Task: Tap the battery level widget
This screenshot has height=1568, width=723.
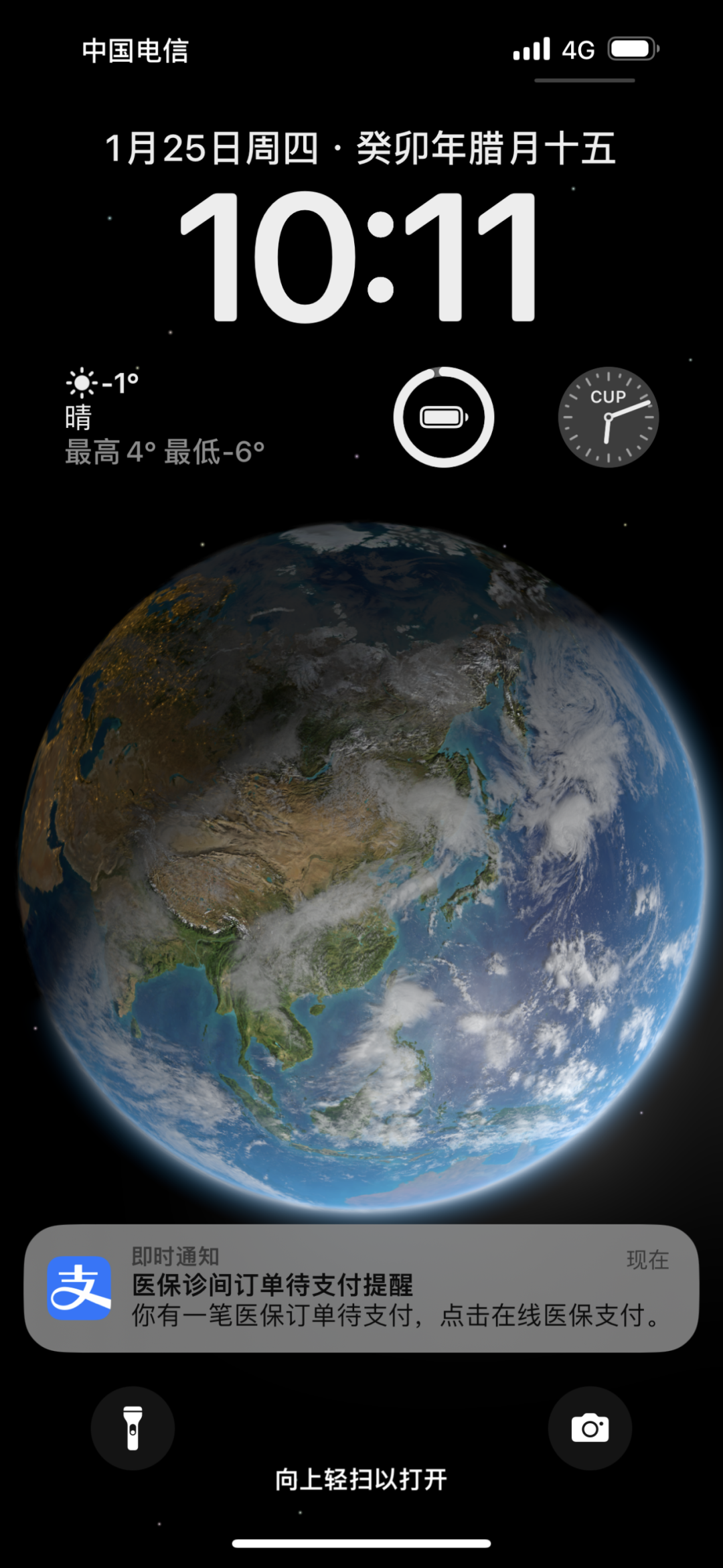Action: tap(443, 417)
